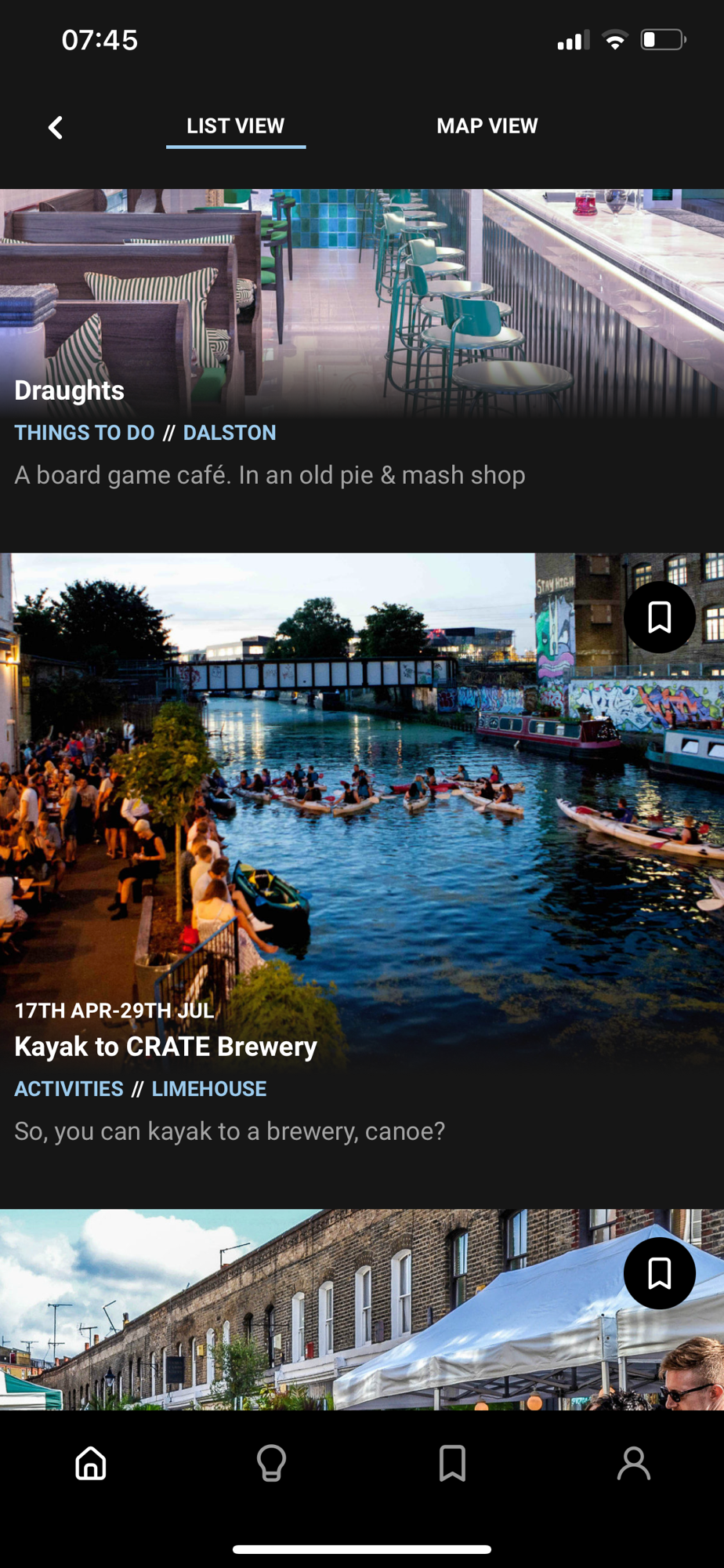Open the lightbulb ideas tab

click(272, 1463)
